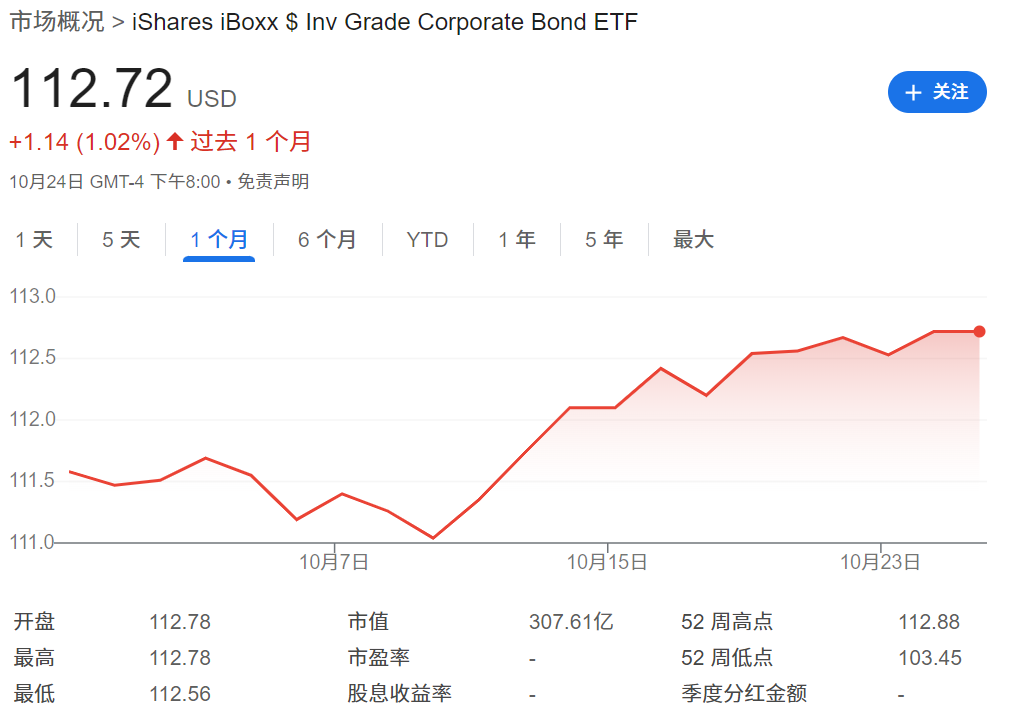The height and width of the screenshot is (713, 1013).
Task: Switch to the 1 天 range tab
Action: 34,240
